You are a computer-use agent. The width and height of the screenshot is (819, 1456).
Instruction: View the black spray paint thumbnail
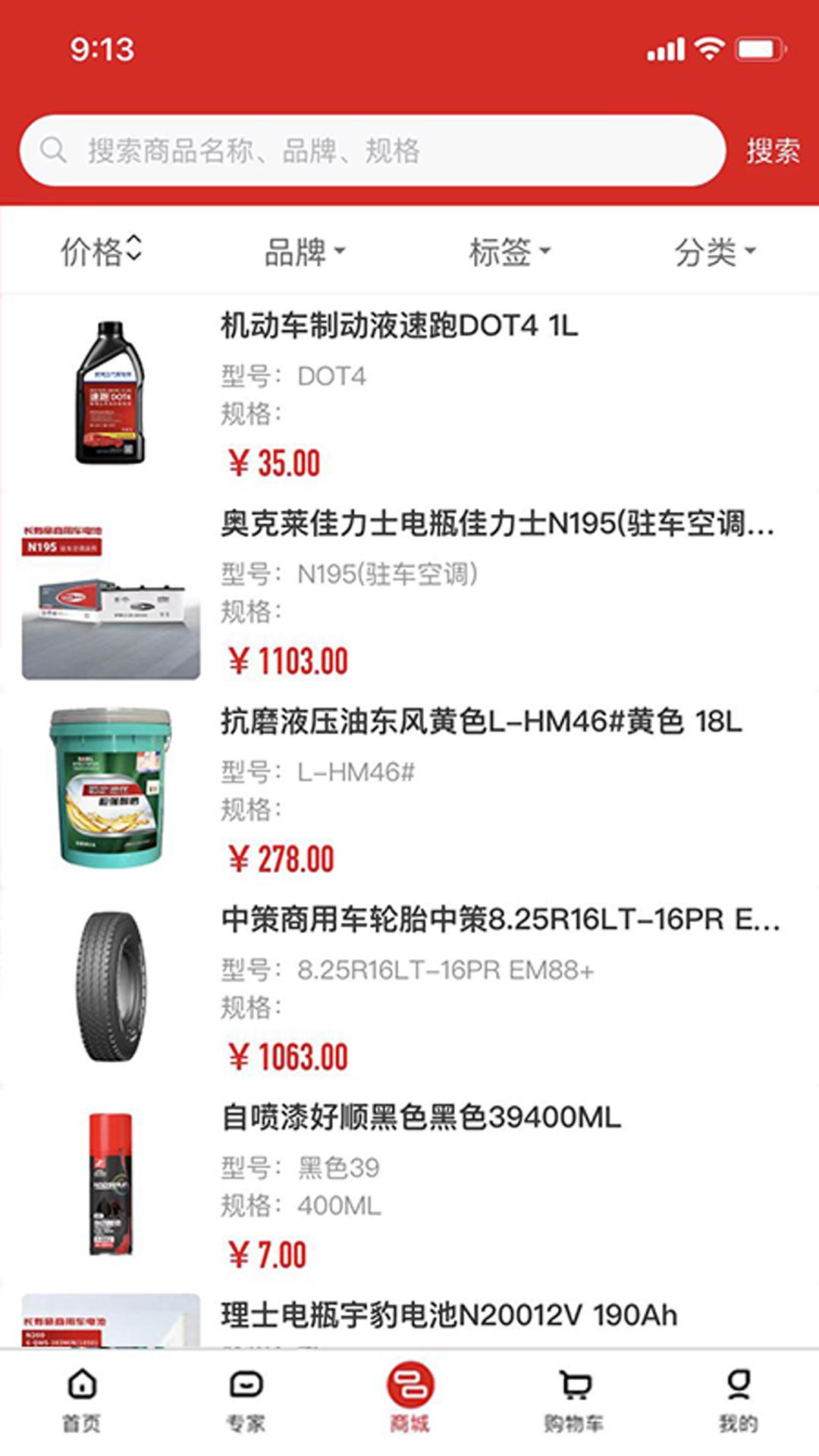click(x=108, y=1172)
